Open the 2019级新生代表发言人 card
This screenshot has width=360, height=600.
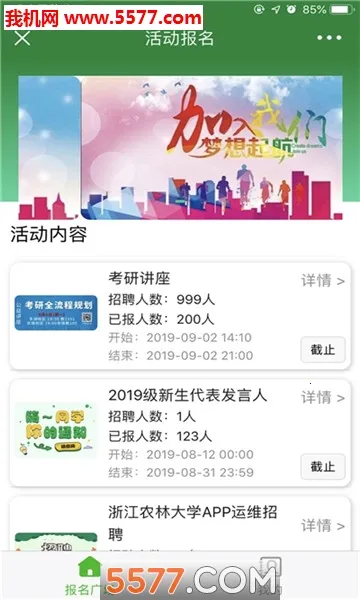[180, 433]
